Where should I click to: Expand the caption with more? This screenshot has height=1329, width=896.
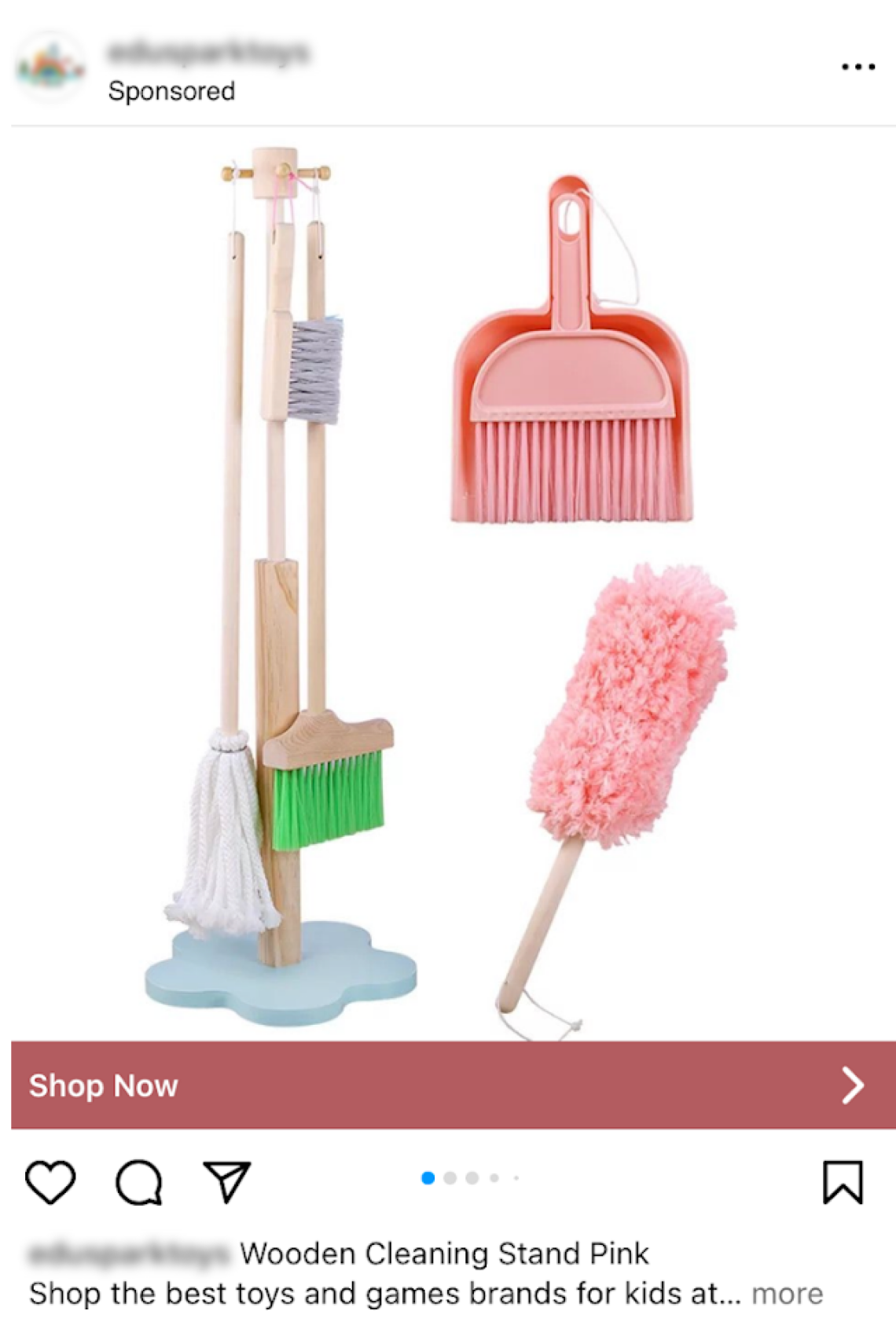788,1294
